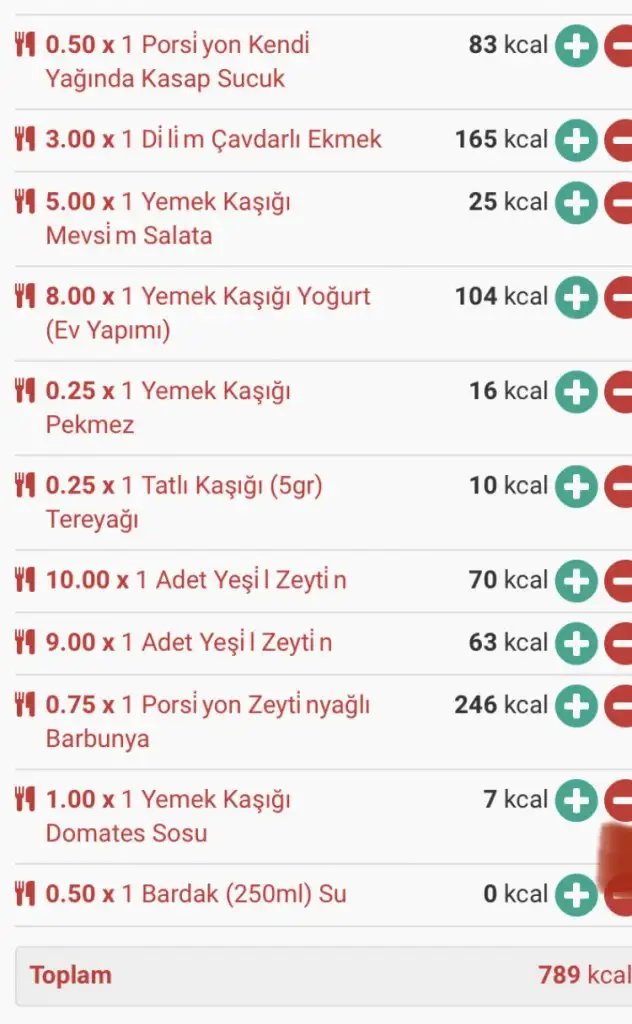Tap the minus button beside Çavdarlı Ekmek
632x1024 pixels.
click(620, 140)
